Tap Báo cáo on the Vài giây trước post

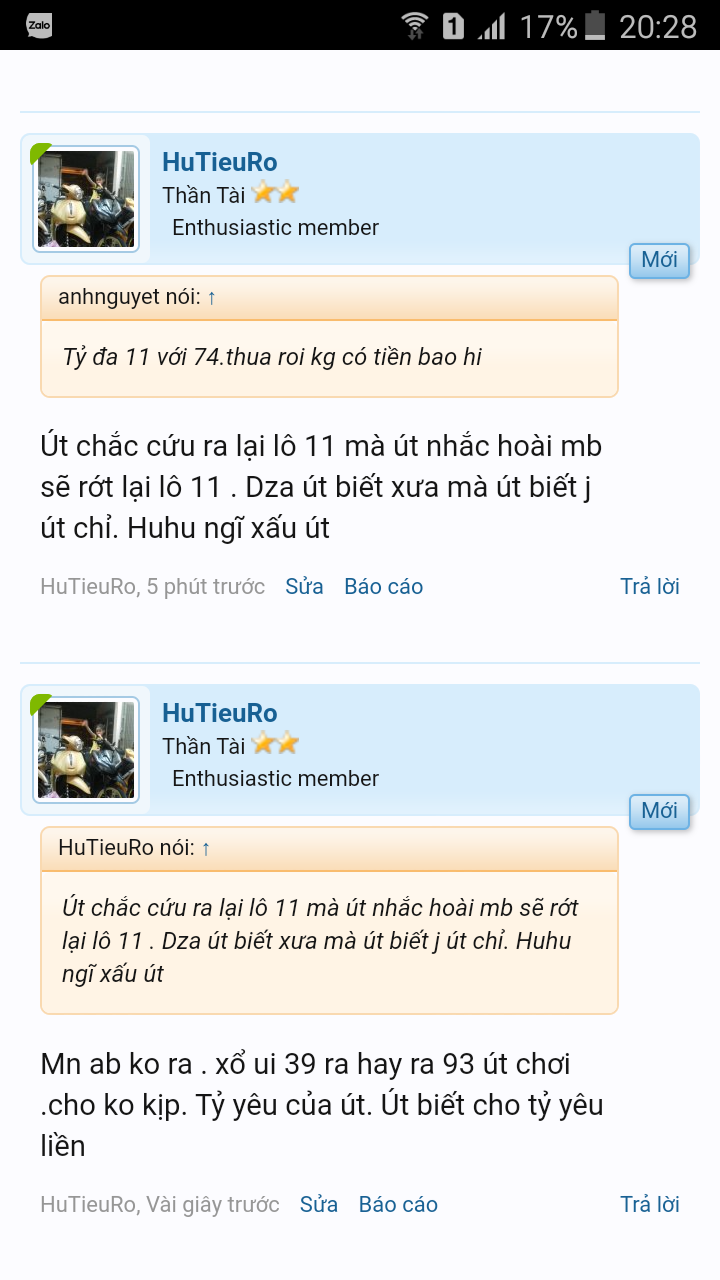coord(398,1205)
